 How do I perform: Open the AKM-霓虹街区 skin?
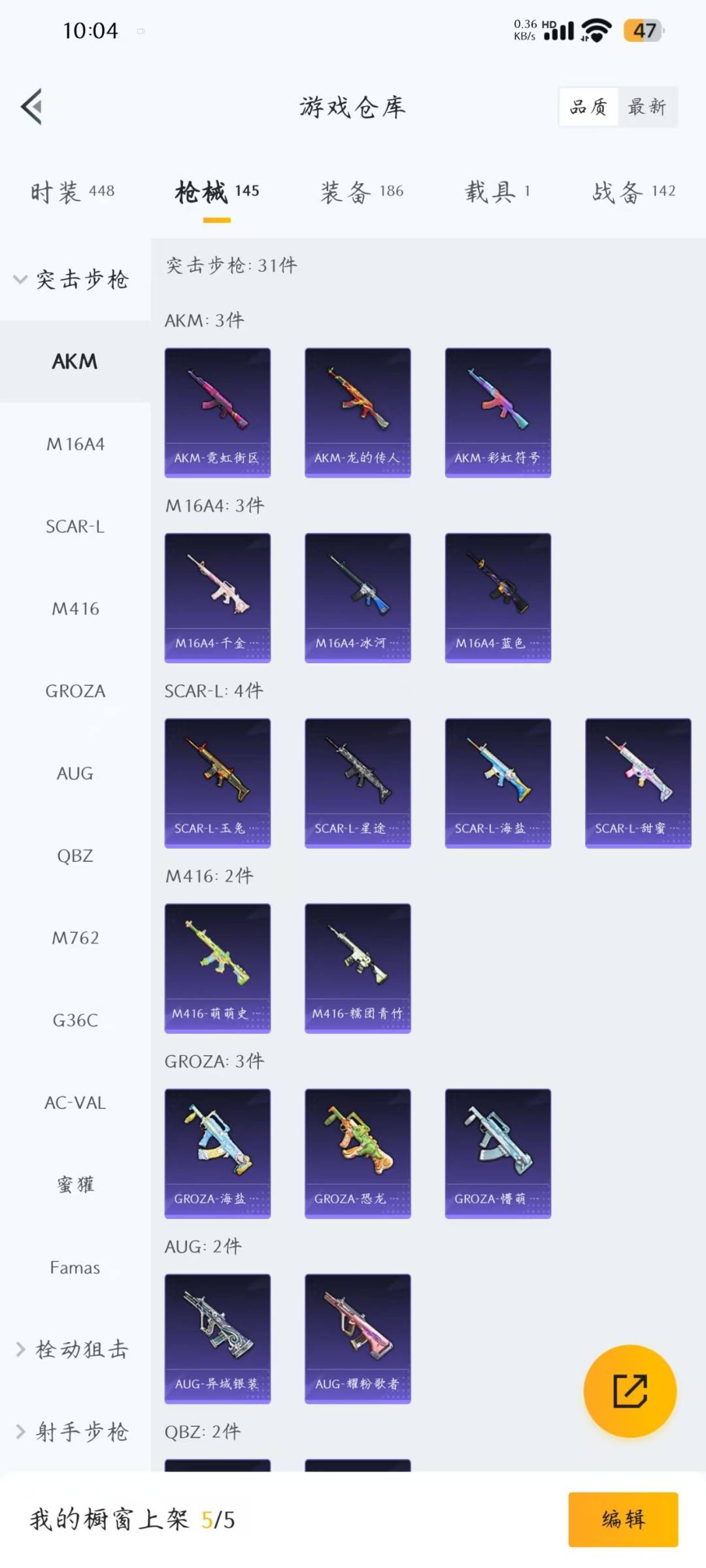(218, 413)
